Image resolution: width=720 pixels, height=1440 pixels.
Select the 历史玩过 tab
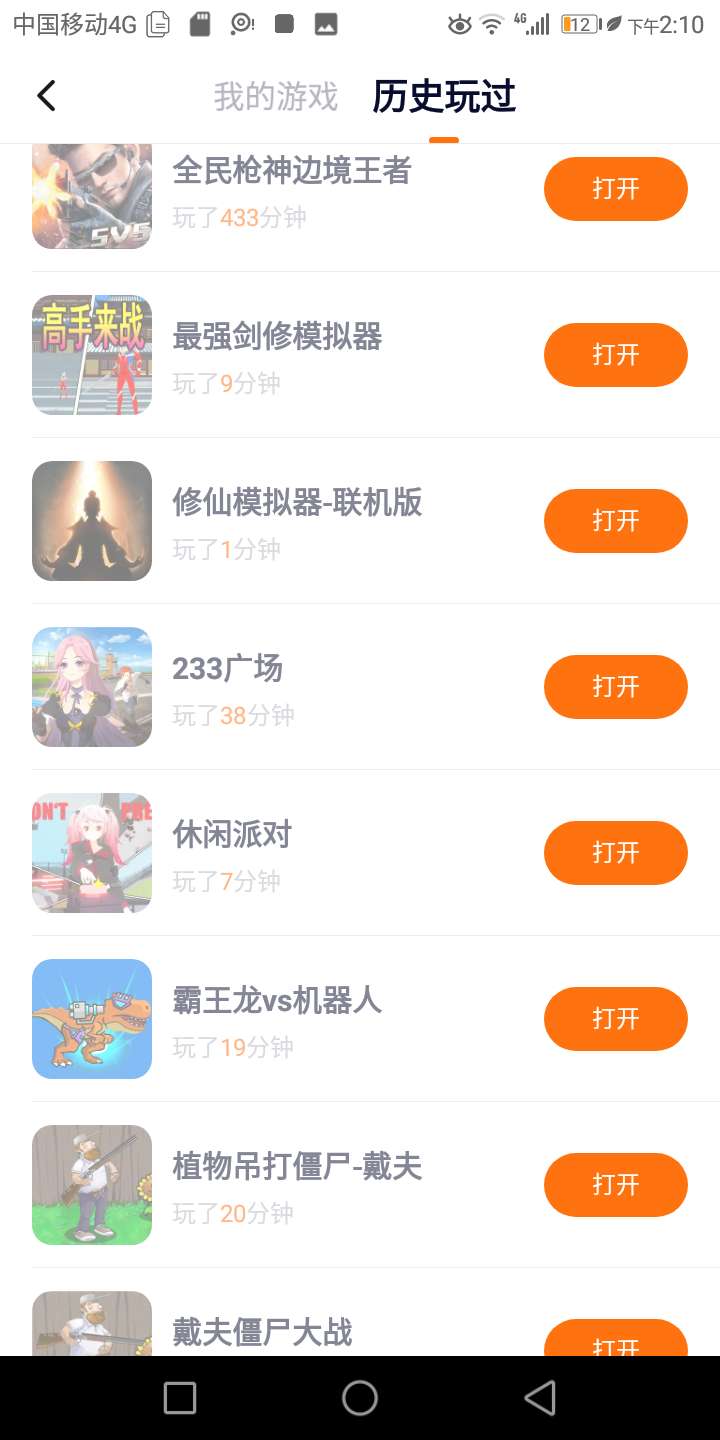pos(444,97)
